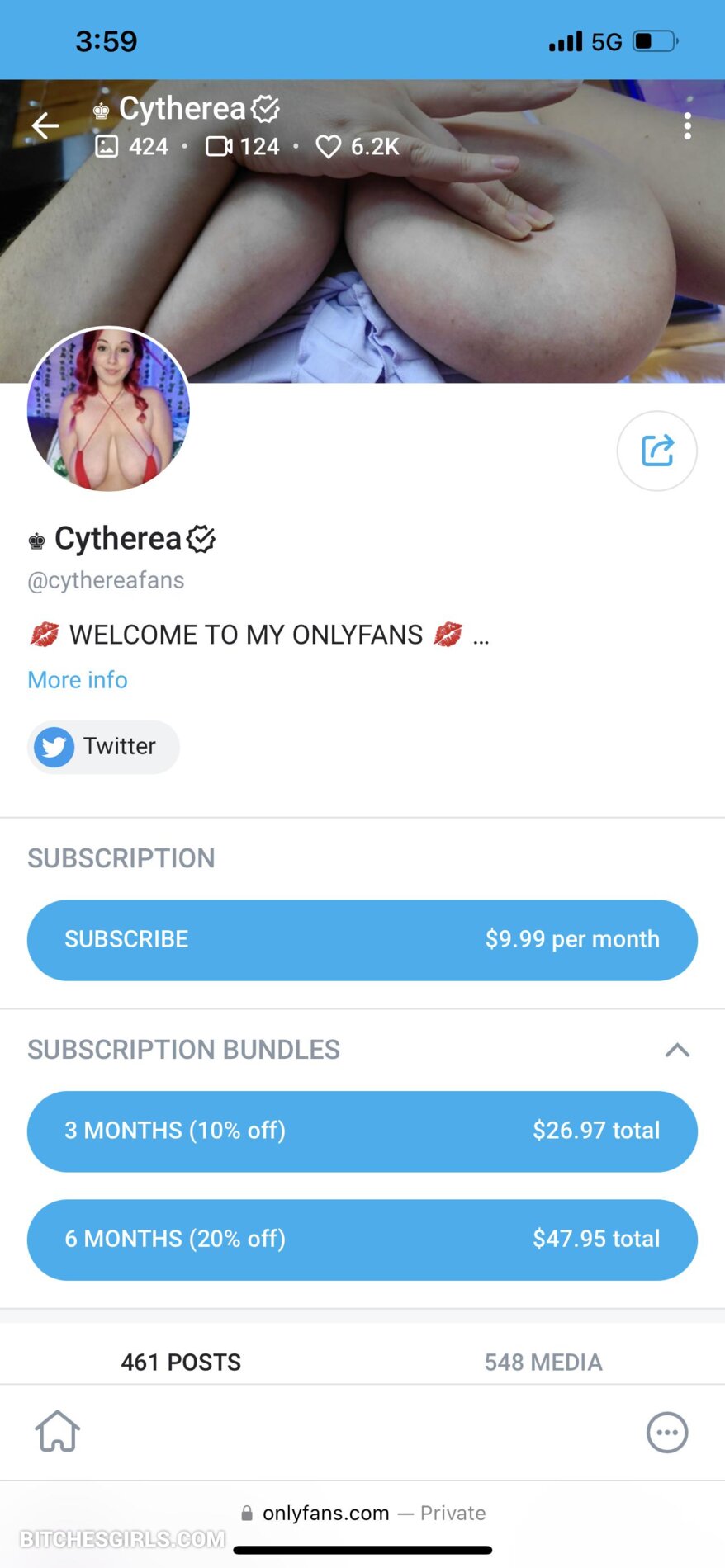Select the 6 months bundle
725x1568 pixels.
point(362,1239)
